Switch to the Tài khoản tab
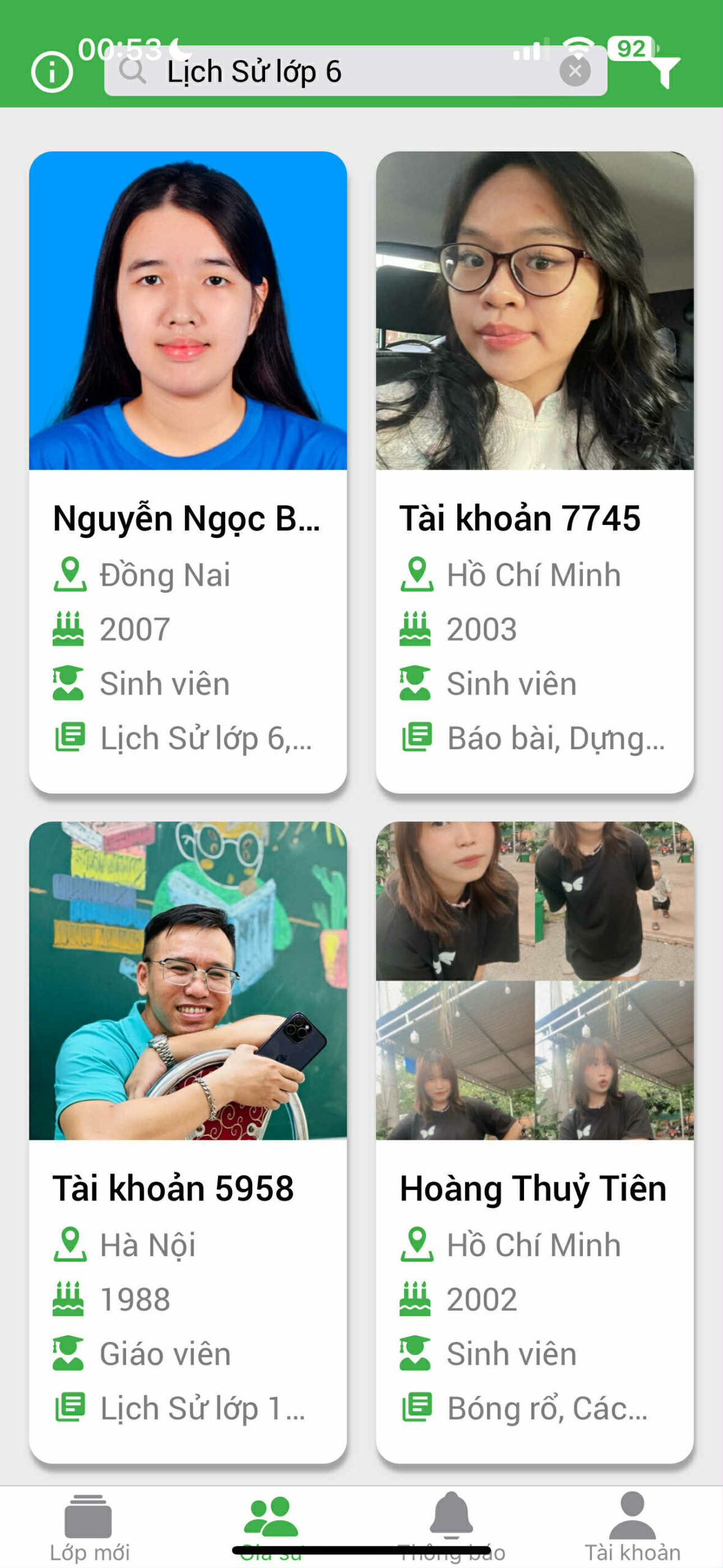723x1568 pixels. pyautogui.click(x=632, y=1526)
